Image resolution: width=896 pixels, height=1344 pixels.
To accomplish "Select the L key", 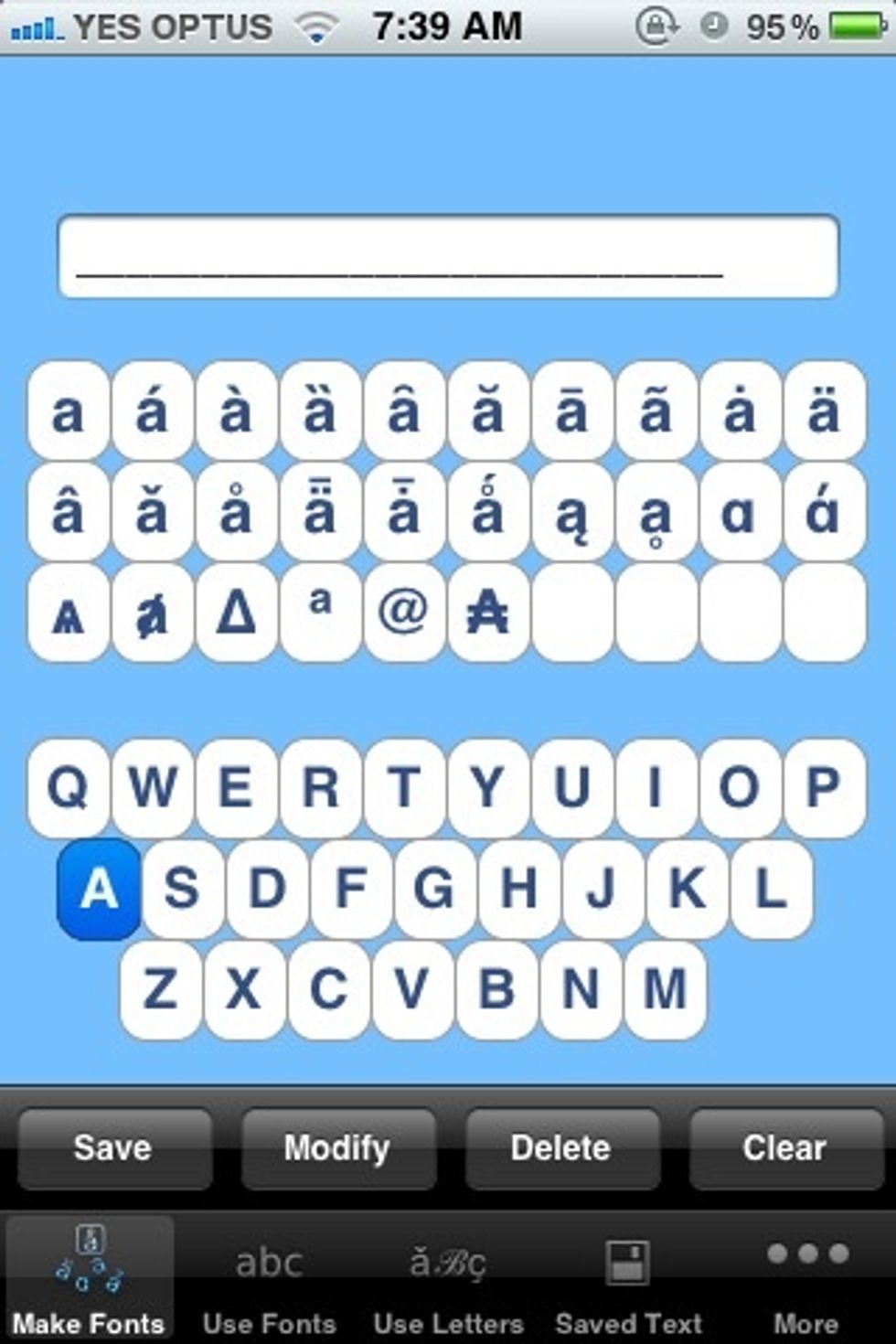I will click(x=771, y=889).
